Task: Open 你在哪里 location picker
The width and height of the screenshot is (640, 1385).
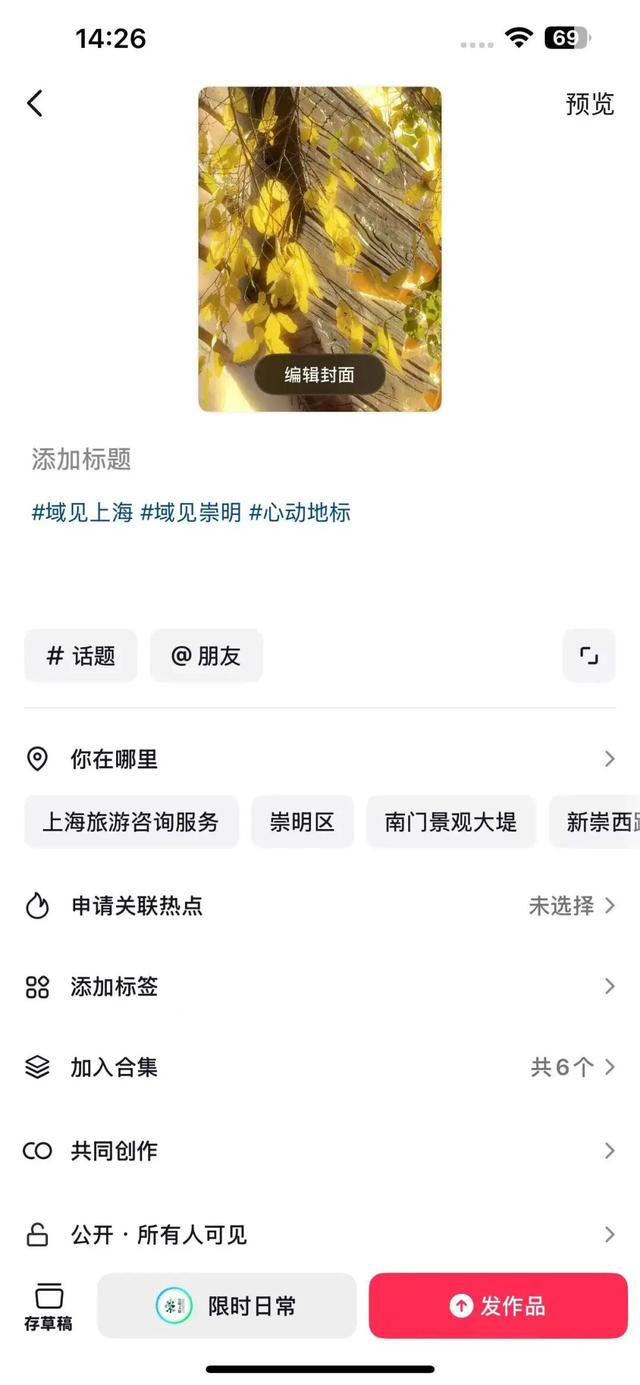Action: [320, 759]
